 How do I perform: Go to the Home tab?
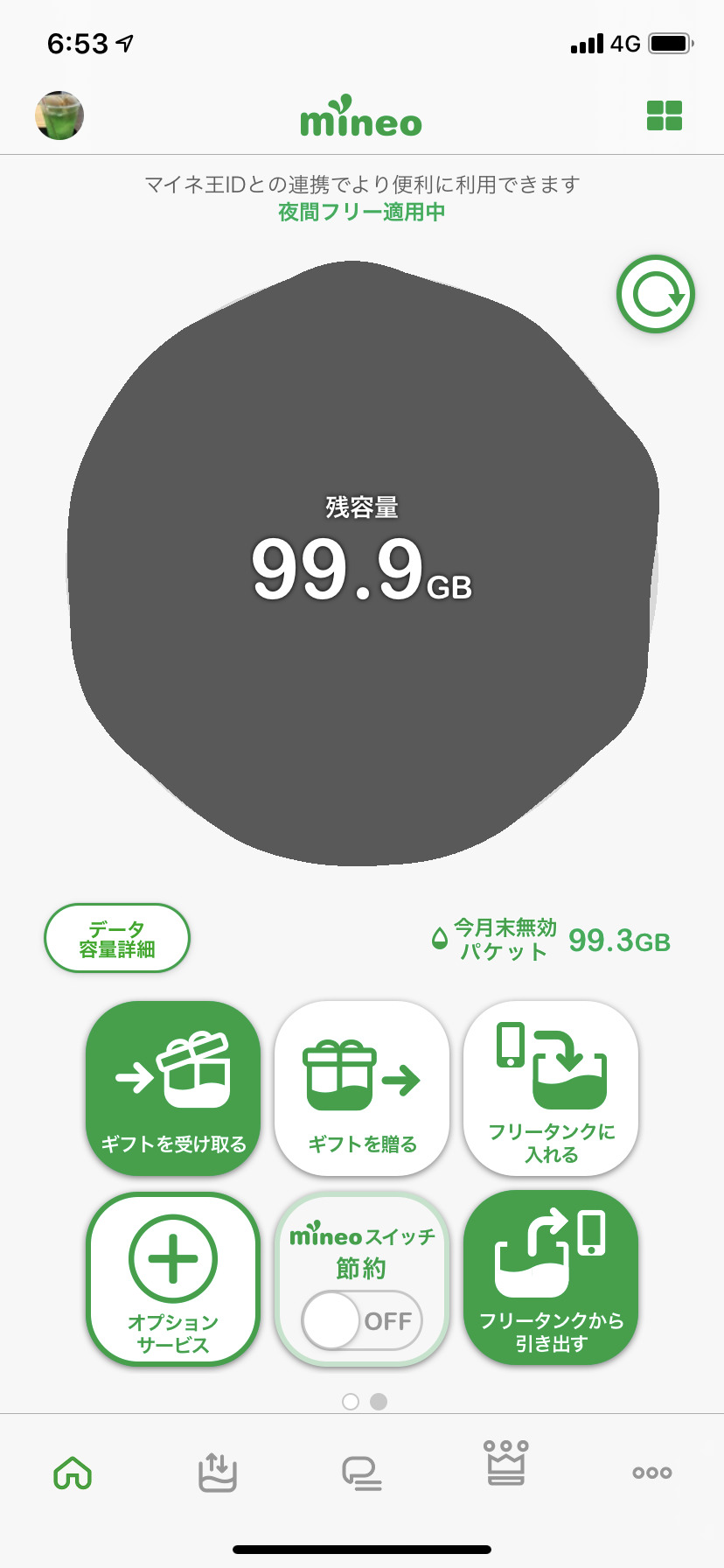click(73, 1473)
